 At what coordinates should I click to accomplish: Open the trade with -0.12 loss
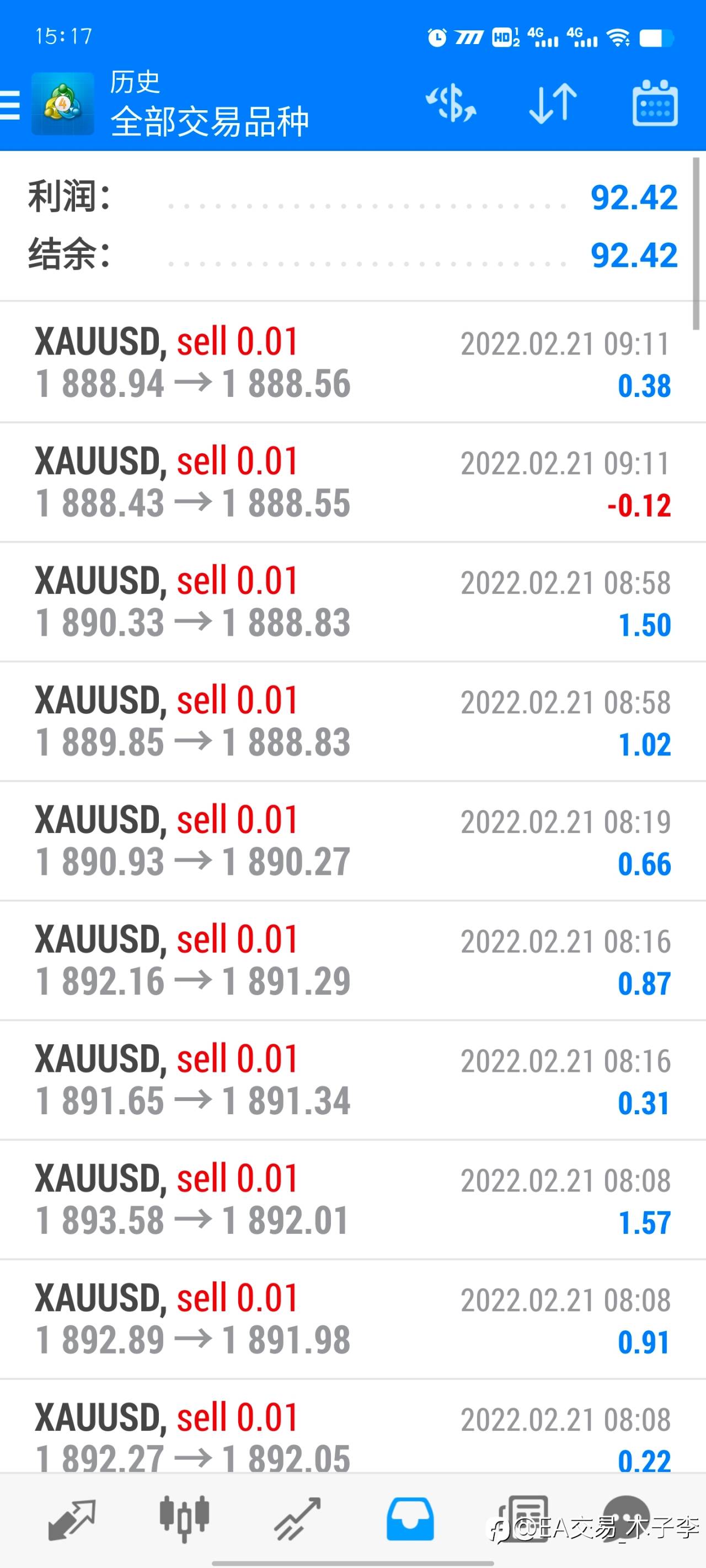tap(352, 482)
